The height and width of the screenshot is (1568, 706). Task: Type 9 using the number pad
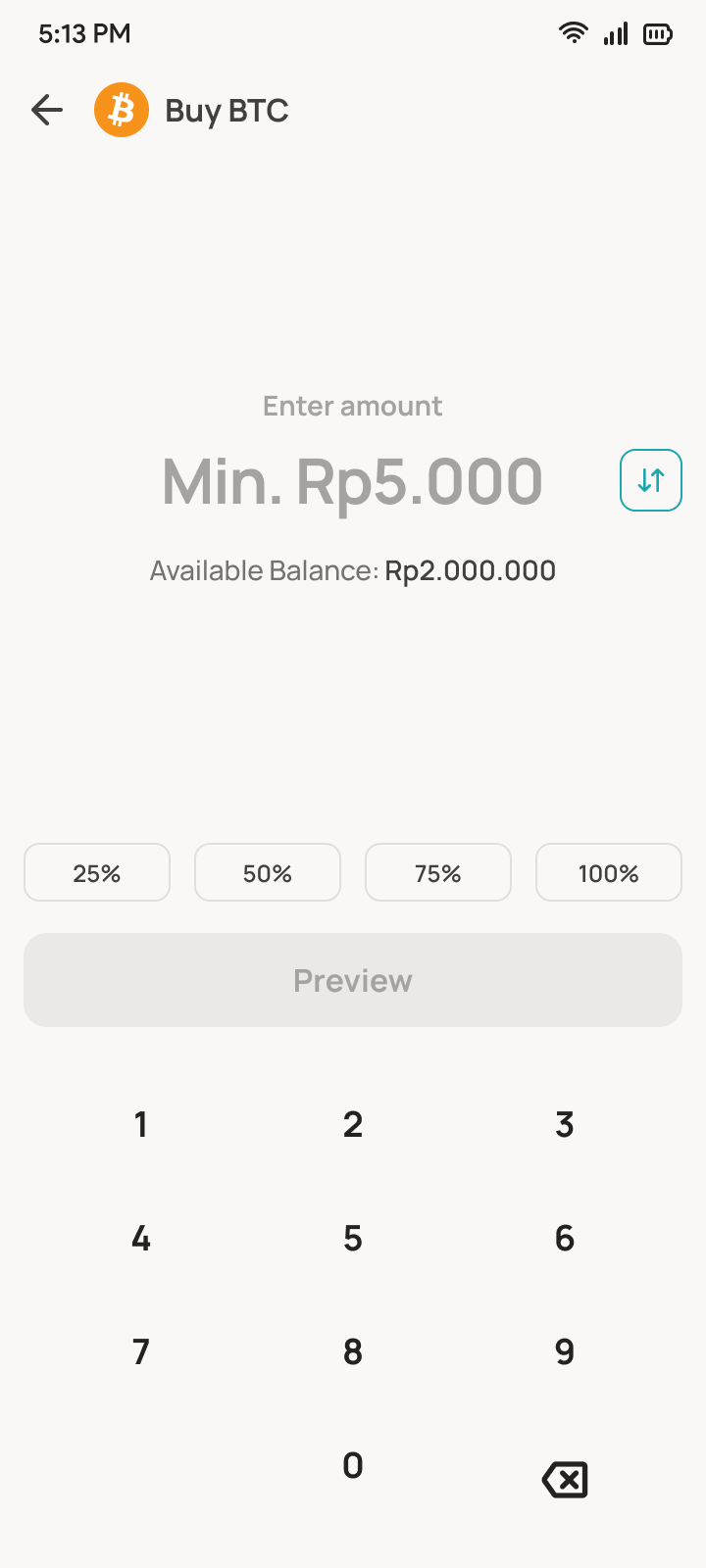click(x=565, y=1351)
